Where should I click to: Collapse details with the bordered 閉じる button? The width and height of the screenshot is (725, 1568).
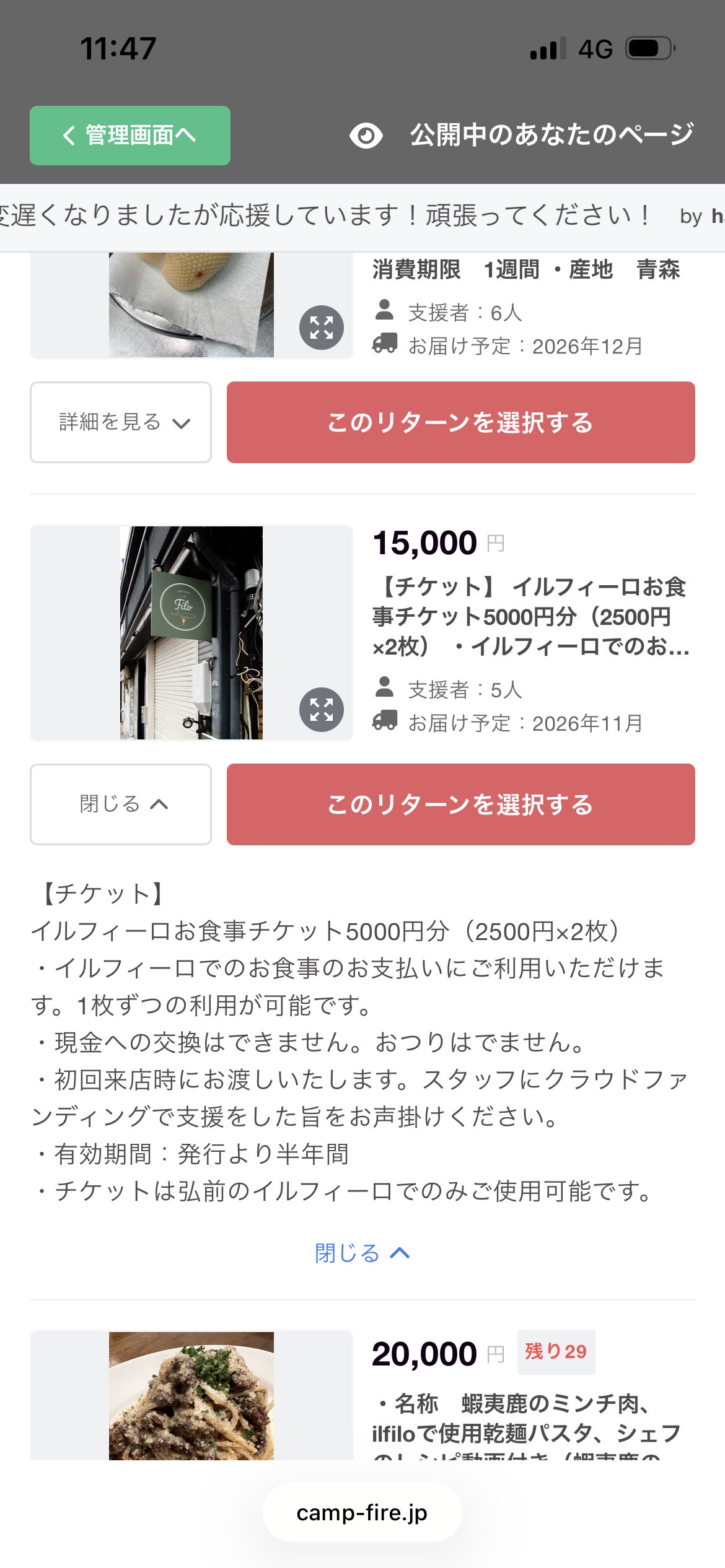[121, 804]
